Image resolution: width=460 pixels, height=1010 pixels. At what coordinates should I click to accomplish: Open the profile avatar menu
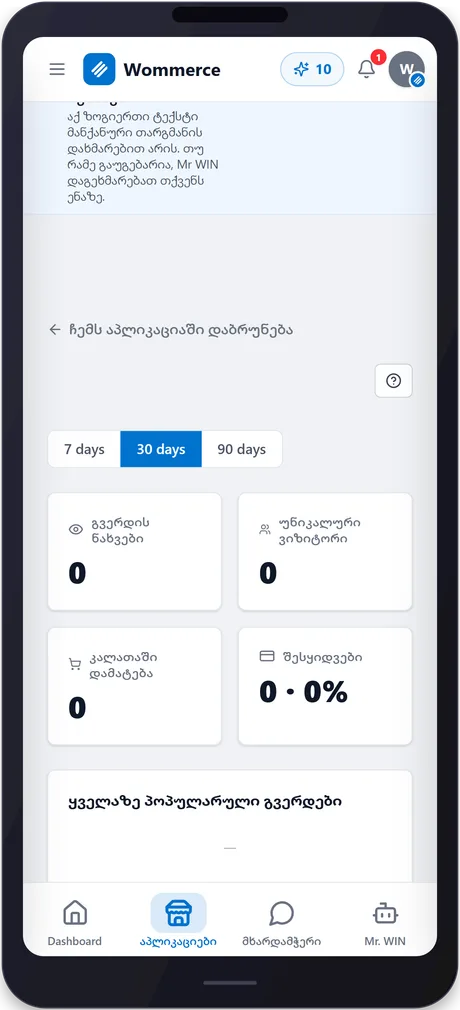coord(407,70)
